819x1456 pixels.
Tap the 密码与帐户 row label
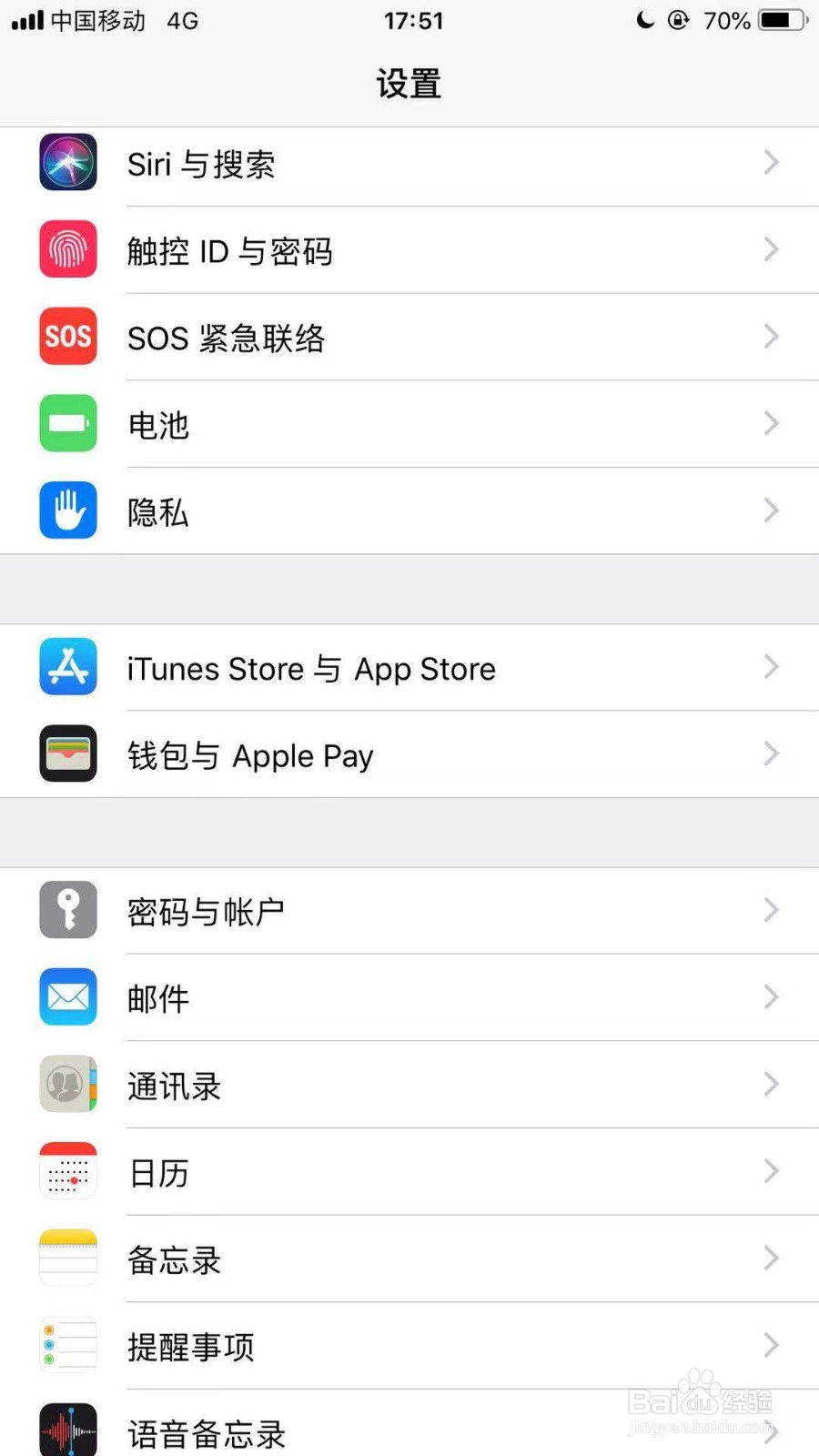coord(205,910)
